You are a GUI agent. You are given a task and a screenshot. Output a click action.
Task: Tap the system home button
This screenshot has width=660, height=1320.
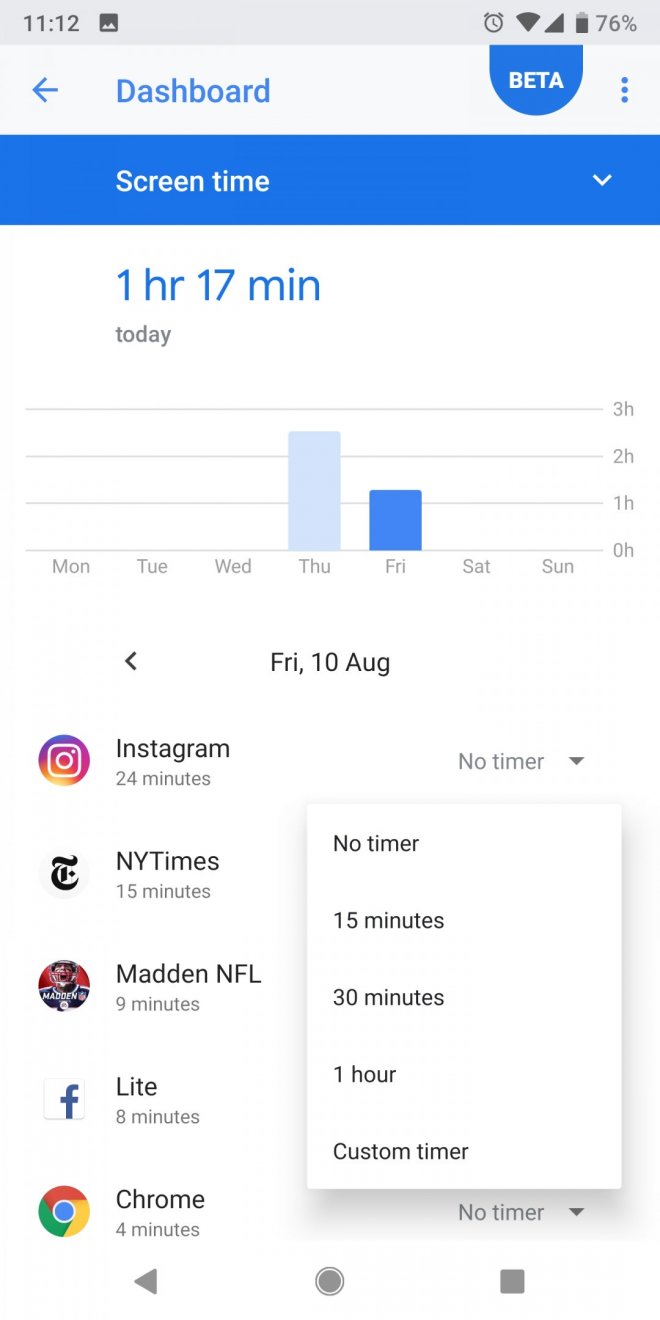329,1281
